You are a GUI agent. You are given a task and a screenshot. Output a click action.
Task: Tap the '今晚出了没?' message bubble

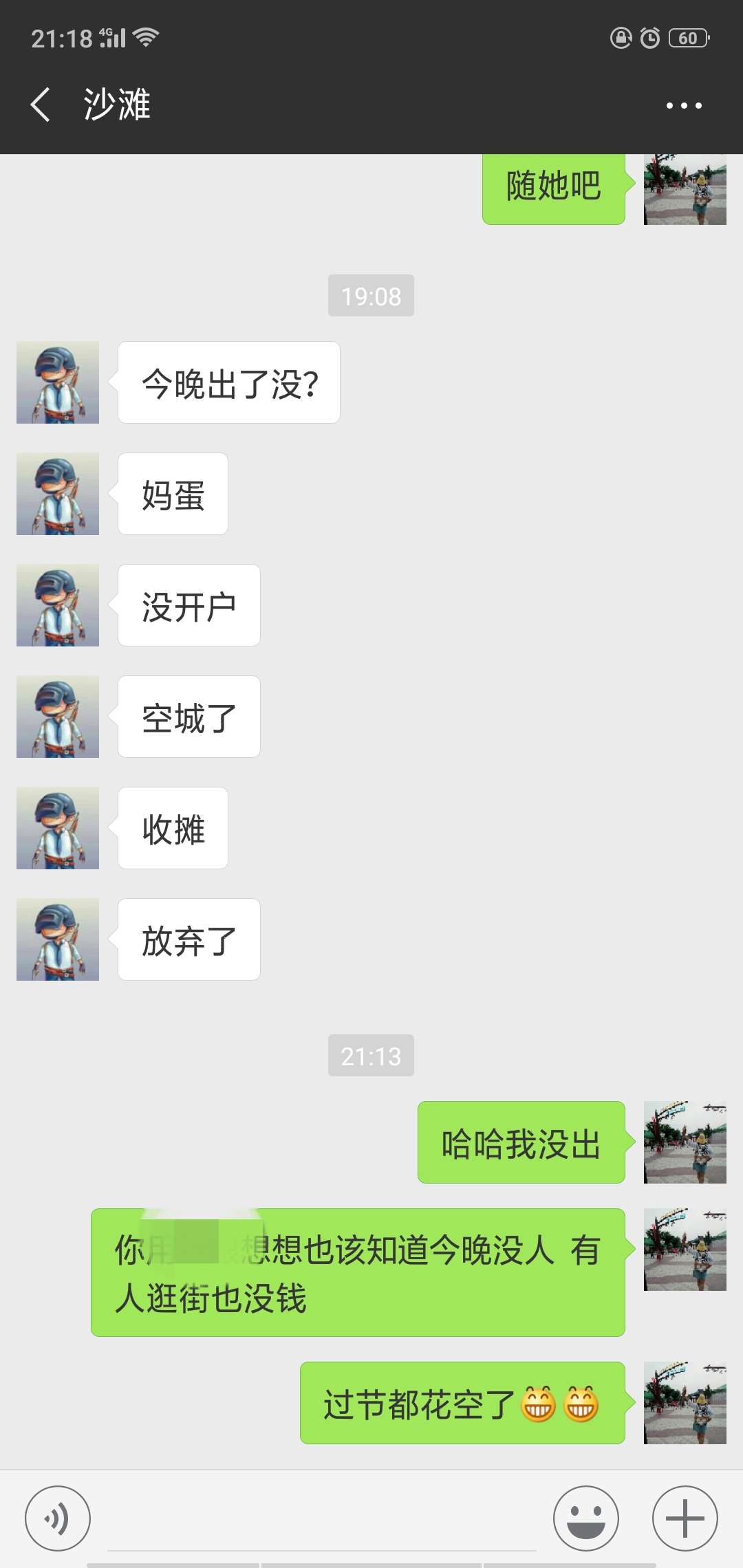point(228,382)
